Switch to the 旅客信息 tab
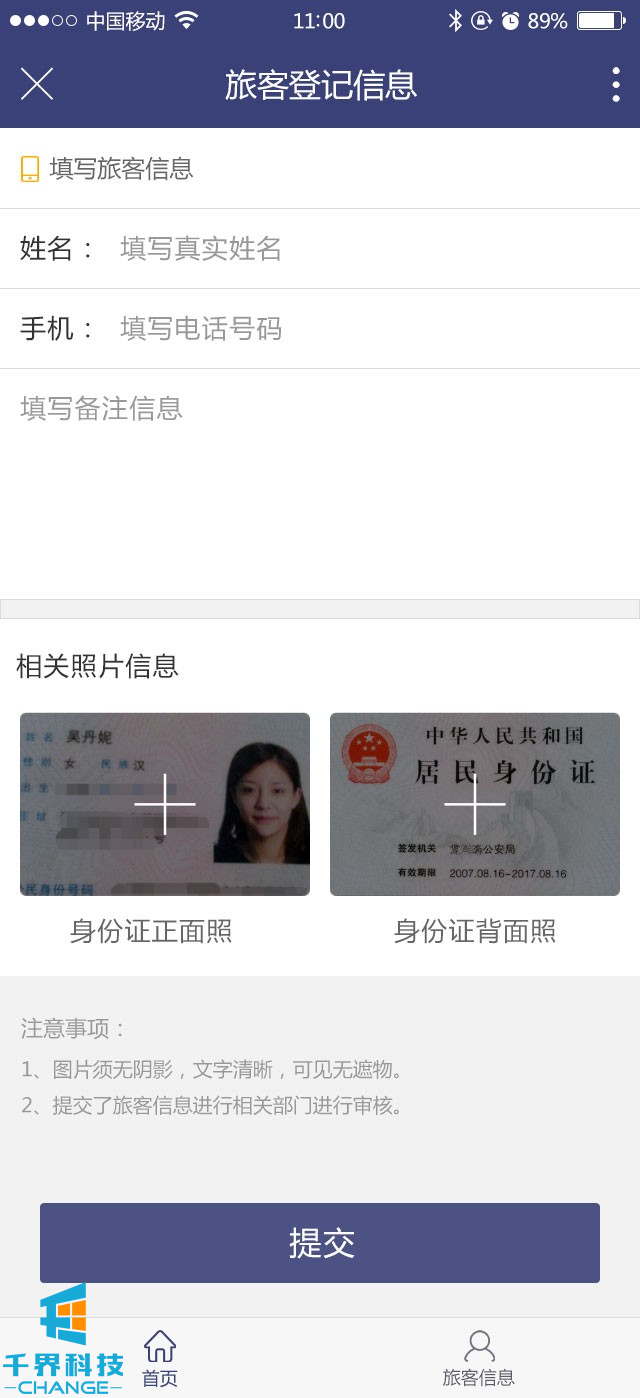Image resolution: width=640 pixels, height=1398 pixels. (479, 1358)
